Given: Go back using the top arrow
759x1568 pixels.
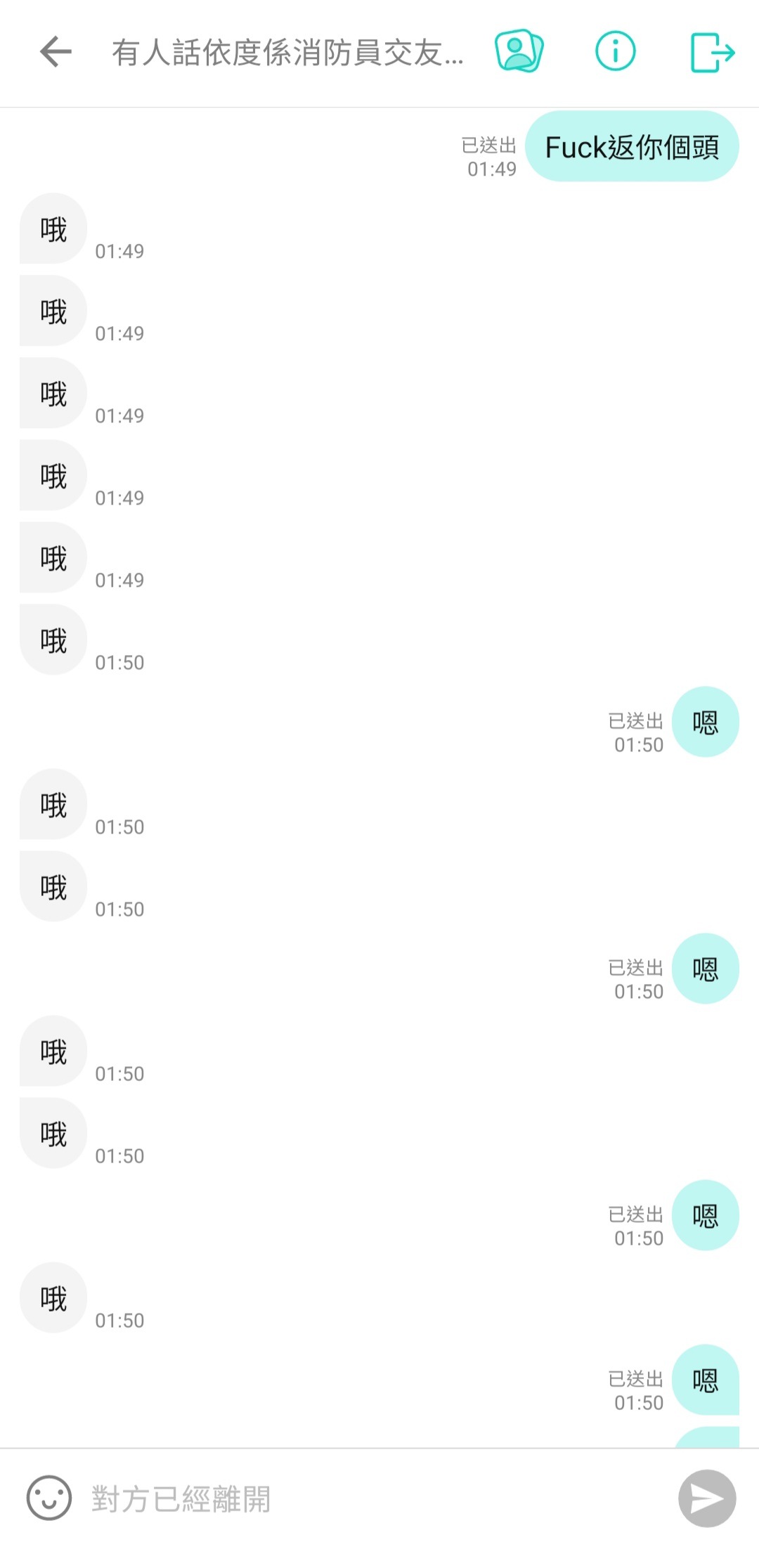Looking at the screenshot, I should click(56, 52).
